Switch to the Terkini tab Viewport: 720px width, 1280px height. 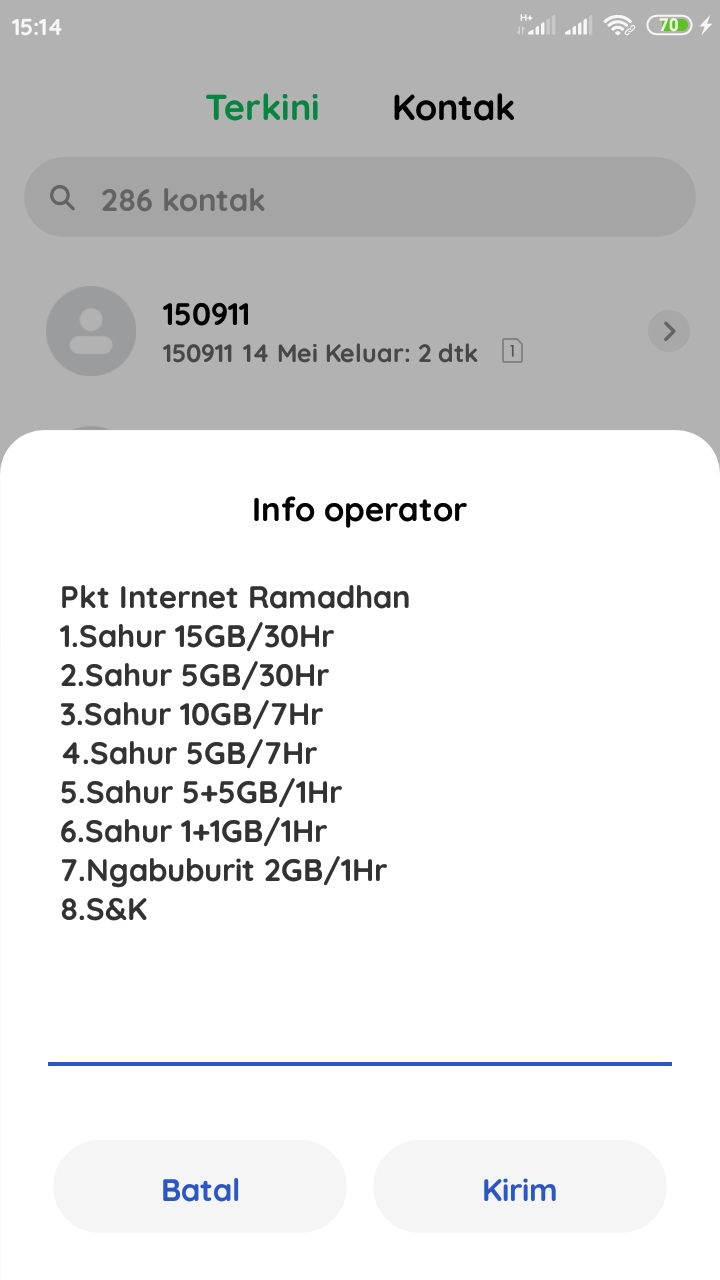point(262,107)
